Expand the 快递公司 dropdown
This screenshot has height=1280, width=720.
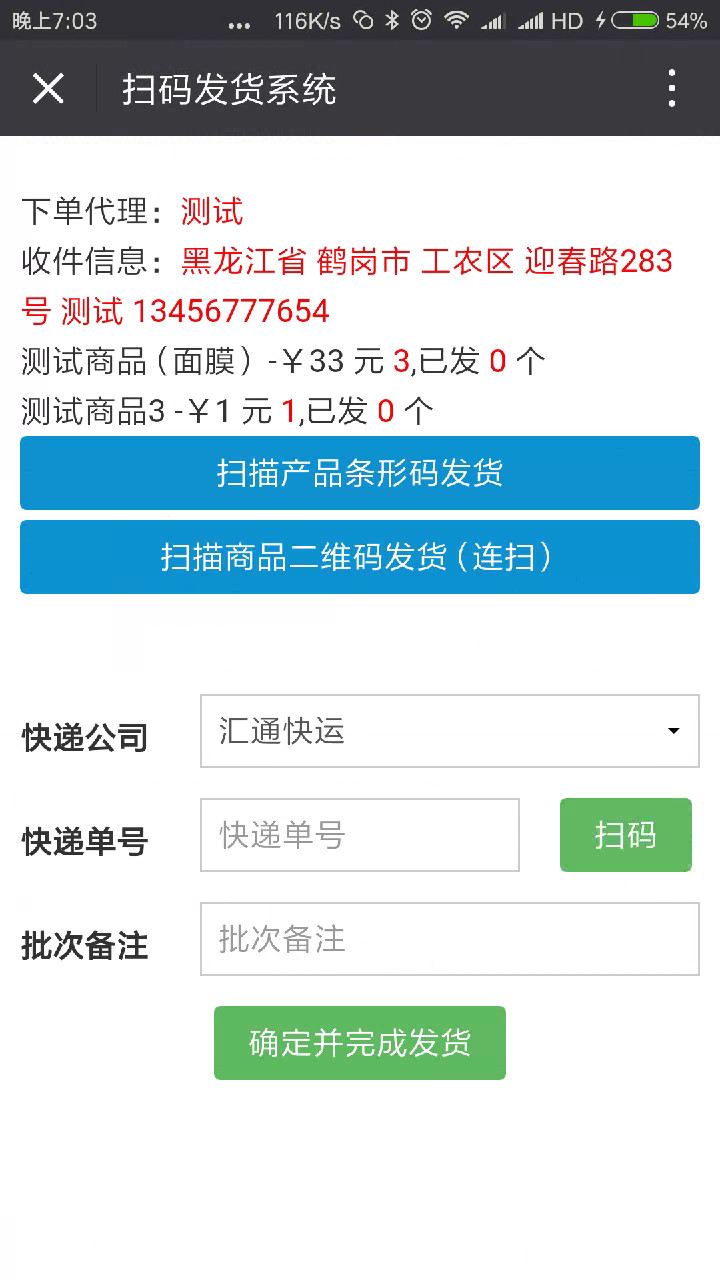[x=450, y=731]
